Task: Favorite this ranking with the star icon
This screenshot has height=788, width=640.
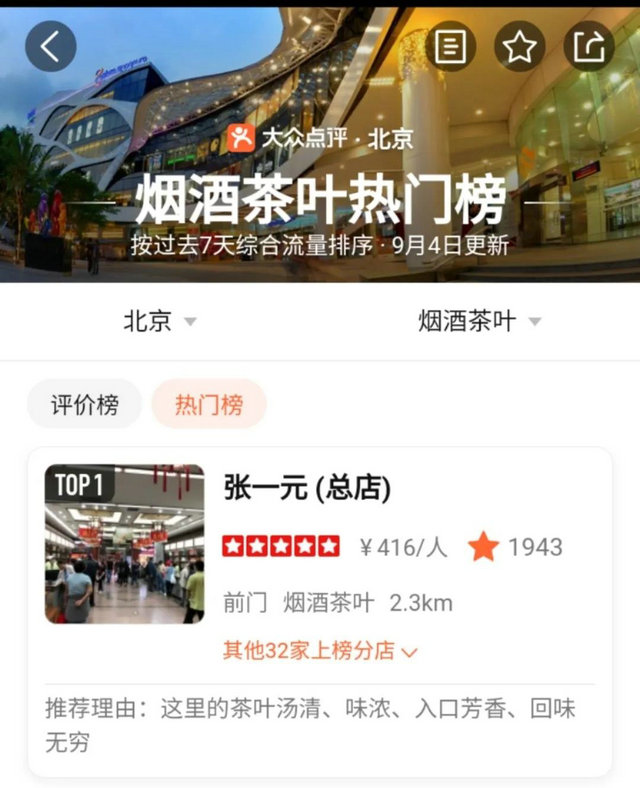Action: point(519,46)
